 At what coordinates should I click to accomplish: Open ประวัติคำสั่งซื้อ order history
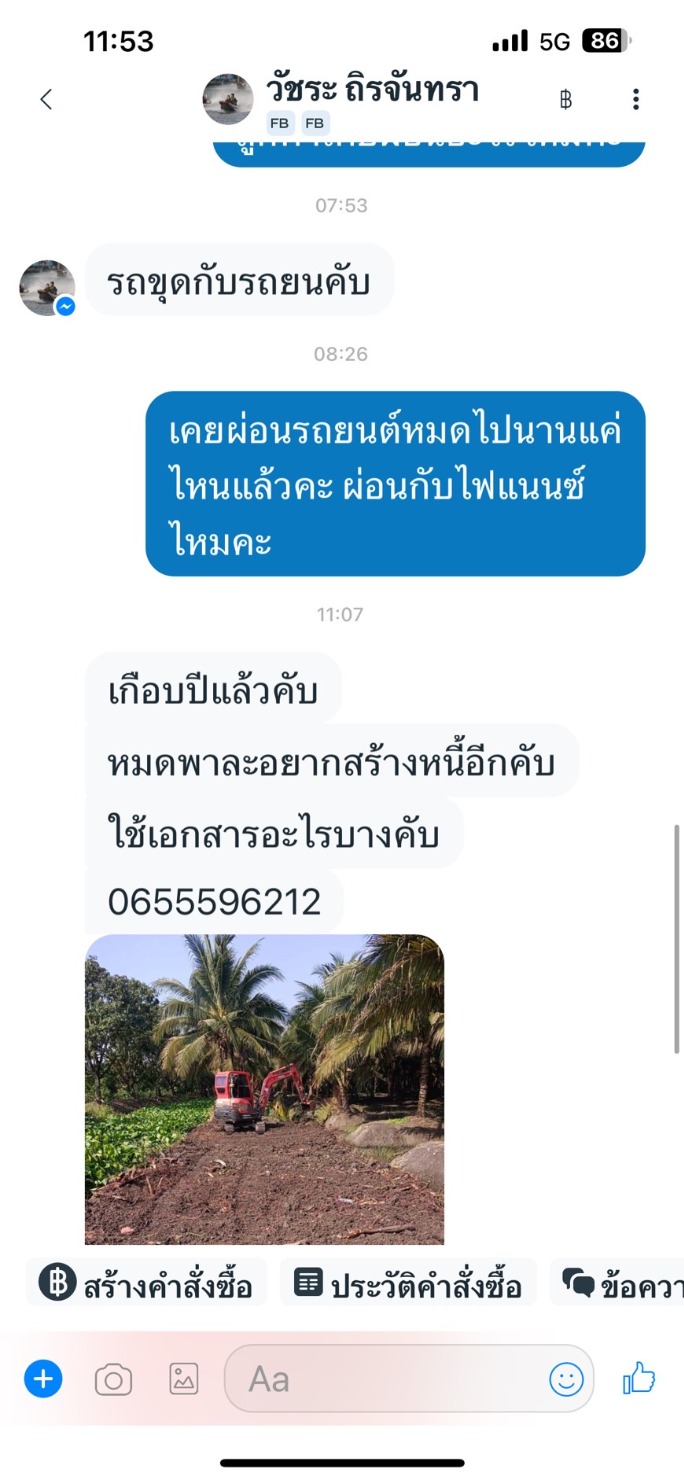click(x=408, y=1284)
